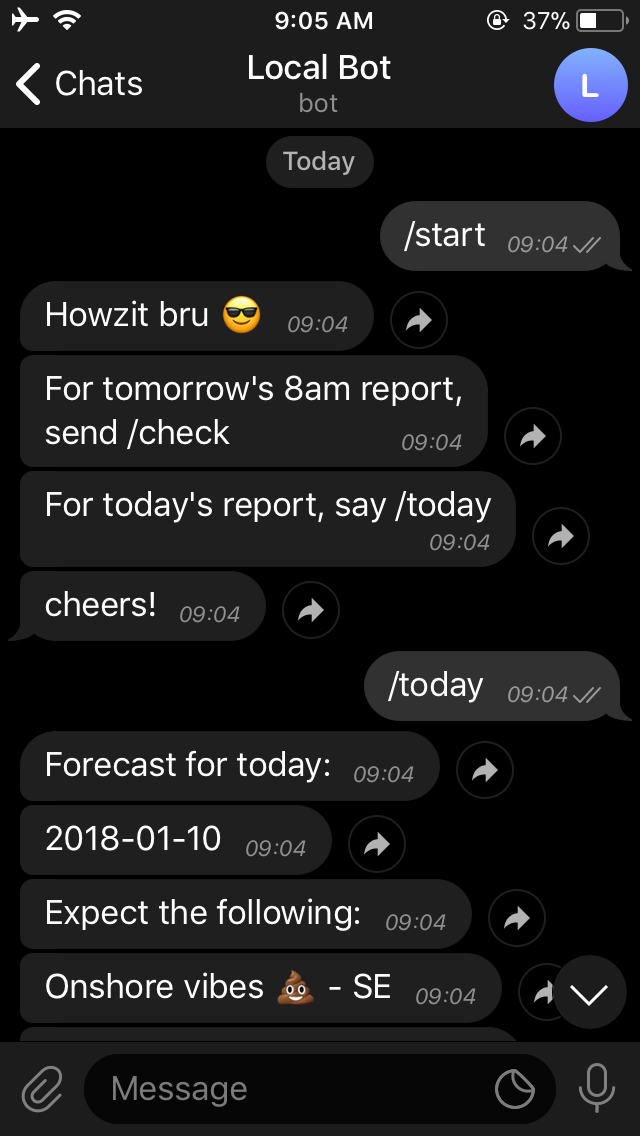Forward the 'Expect the following' message
640x1136 pixels.
pyautogui.click(x=516, y=918)
